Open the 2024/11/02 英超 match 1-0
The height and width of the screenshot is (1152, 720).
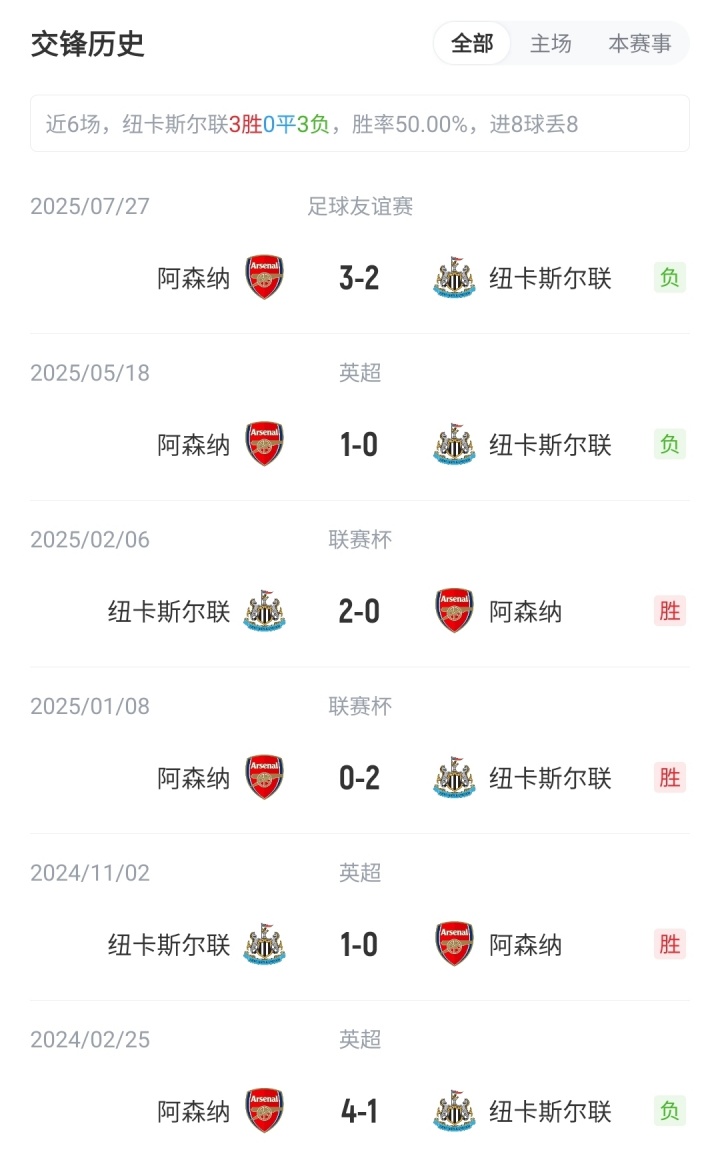pyautogui.click(x=359, y=944)
